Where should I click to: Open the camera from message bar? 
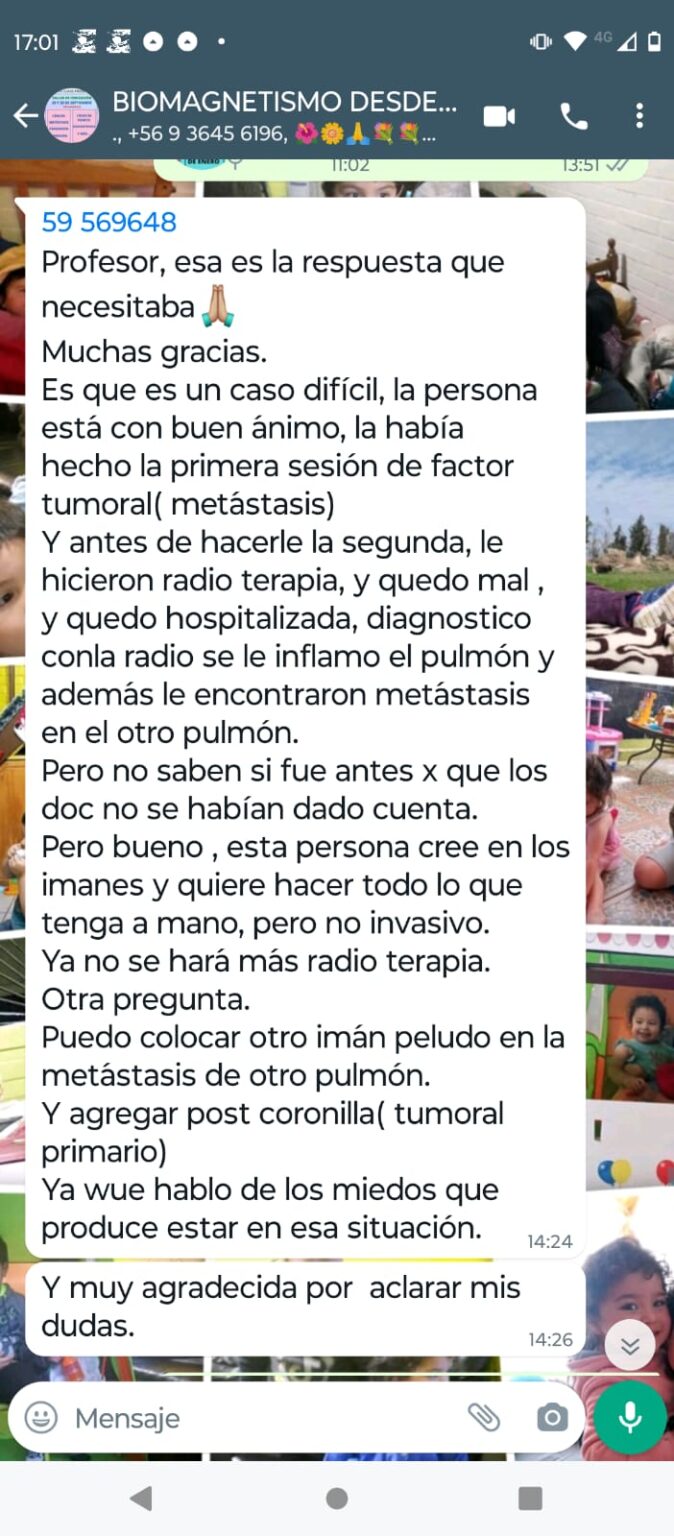(x=551, y=1417)
